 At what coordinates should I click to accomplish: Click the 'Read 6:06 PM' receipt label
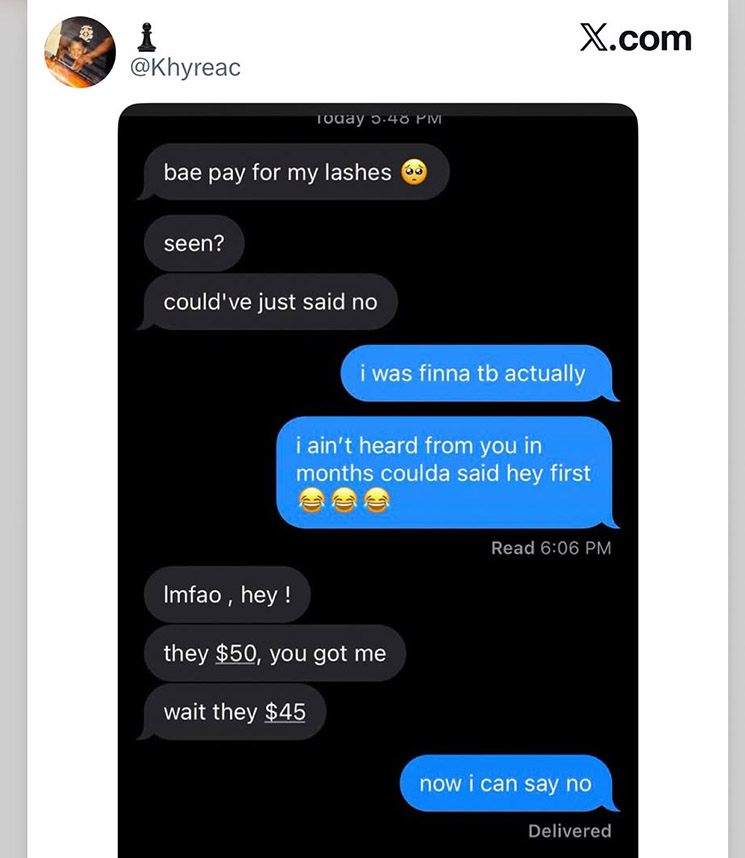click(x=550, y=548)
